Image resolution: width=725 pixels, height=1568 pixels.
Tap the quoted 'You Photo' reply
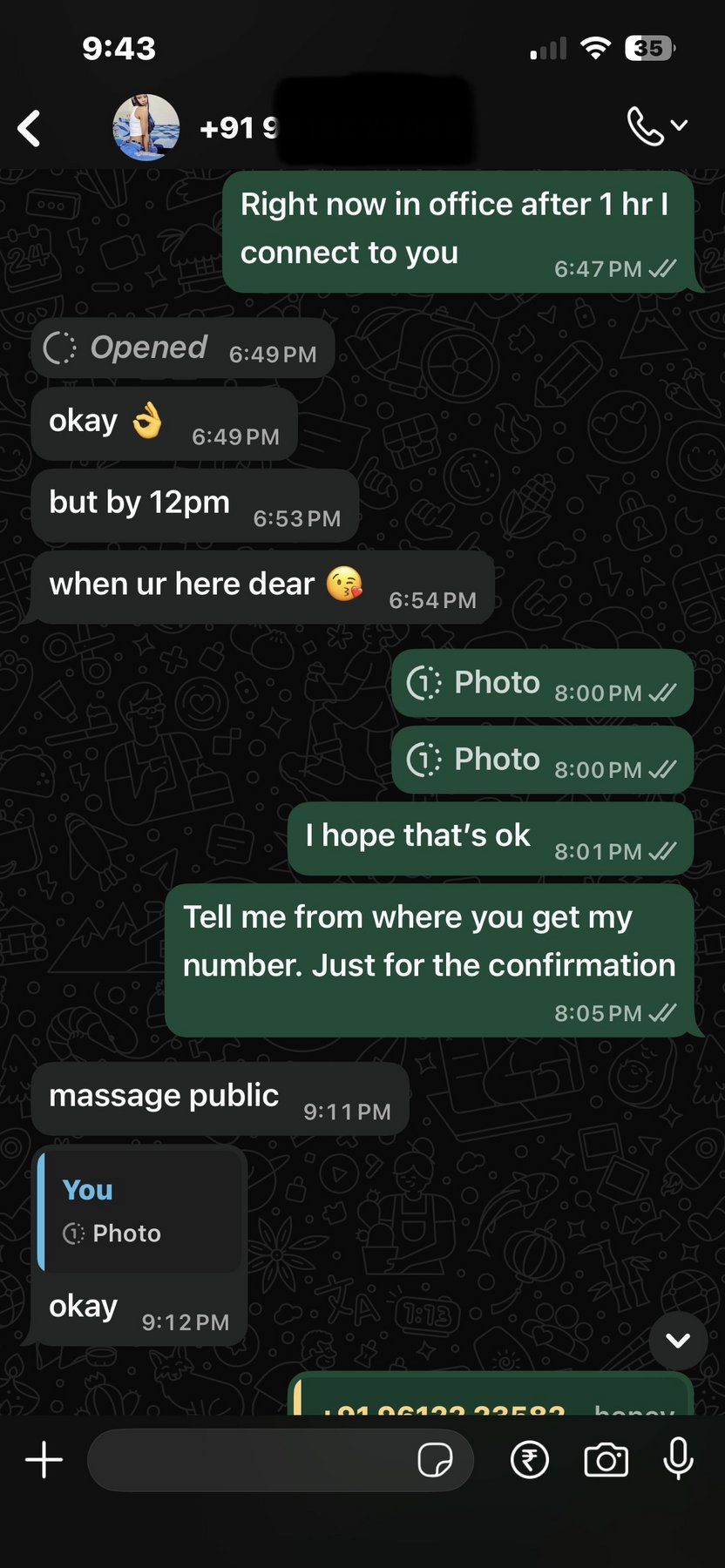coord(141,1212)
